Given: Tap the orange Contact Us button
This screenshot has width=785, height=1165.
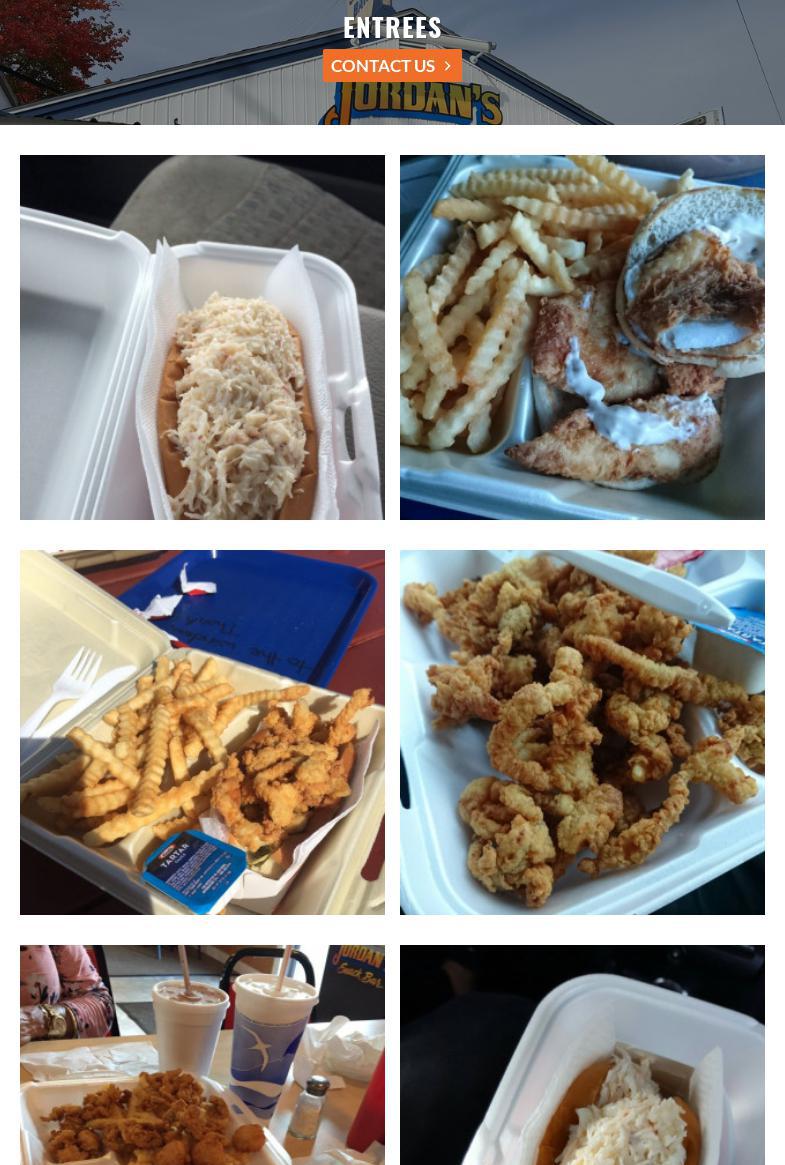Looking at the screenshot, I should [391, 66].
